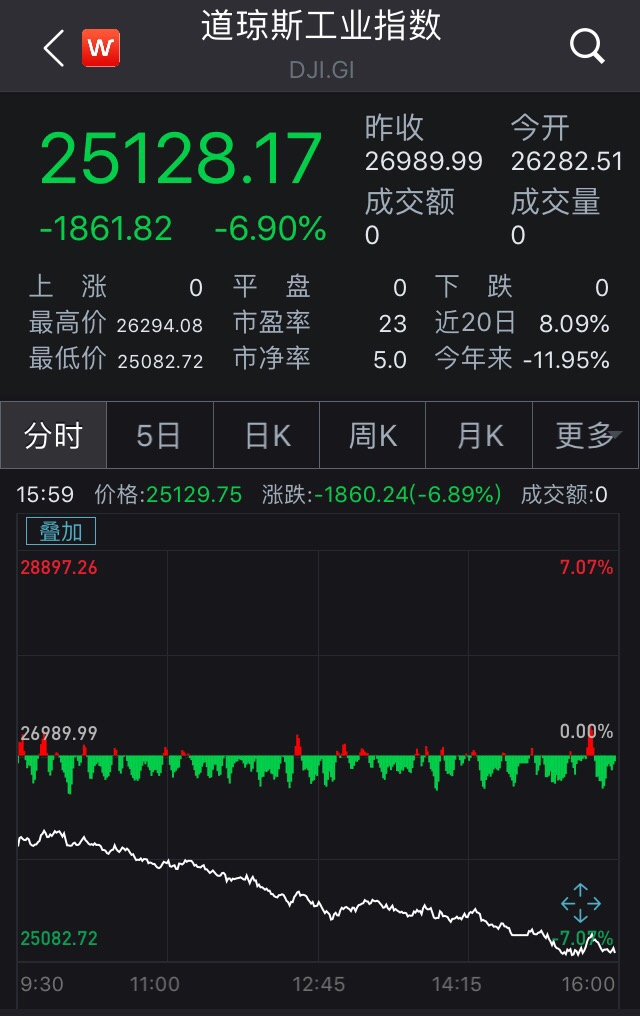The image size is (640, 1016).
Task: Go back using the arrow
Action: click(x=54, y=47)
